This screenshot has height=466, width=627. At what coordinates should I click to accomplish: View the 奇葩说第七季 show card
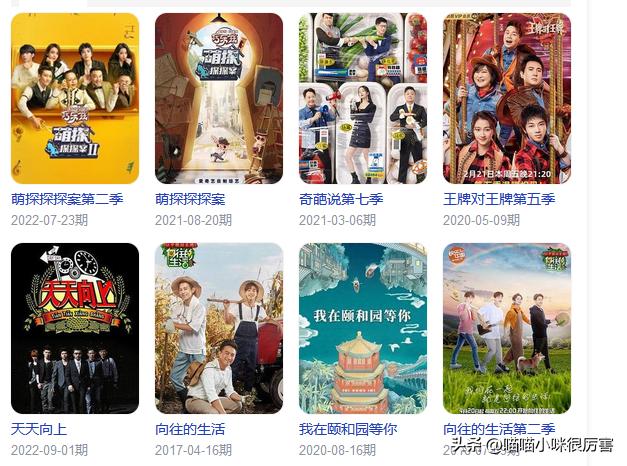point(363,98)
